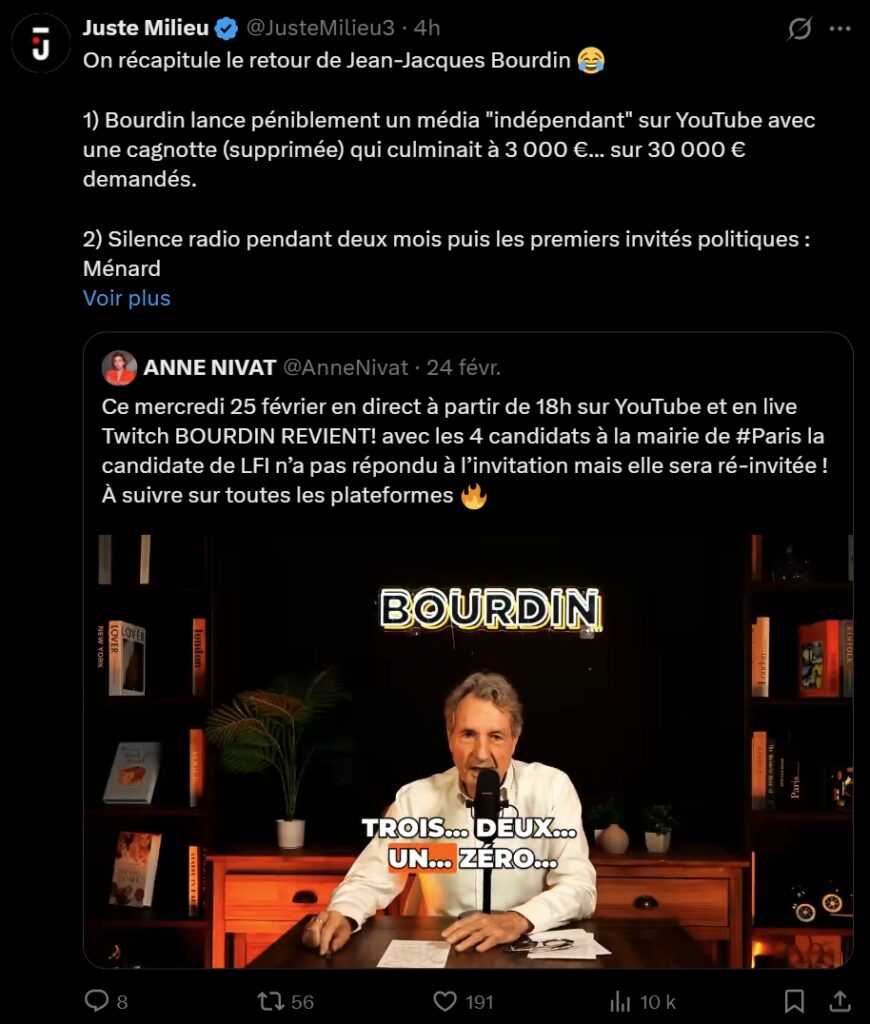Viewport: 870px width, 1024px height.
Task: Share Juste Milieu's post
Action: pos(841,1001)
